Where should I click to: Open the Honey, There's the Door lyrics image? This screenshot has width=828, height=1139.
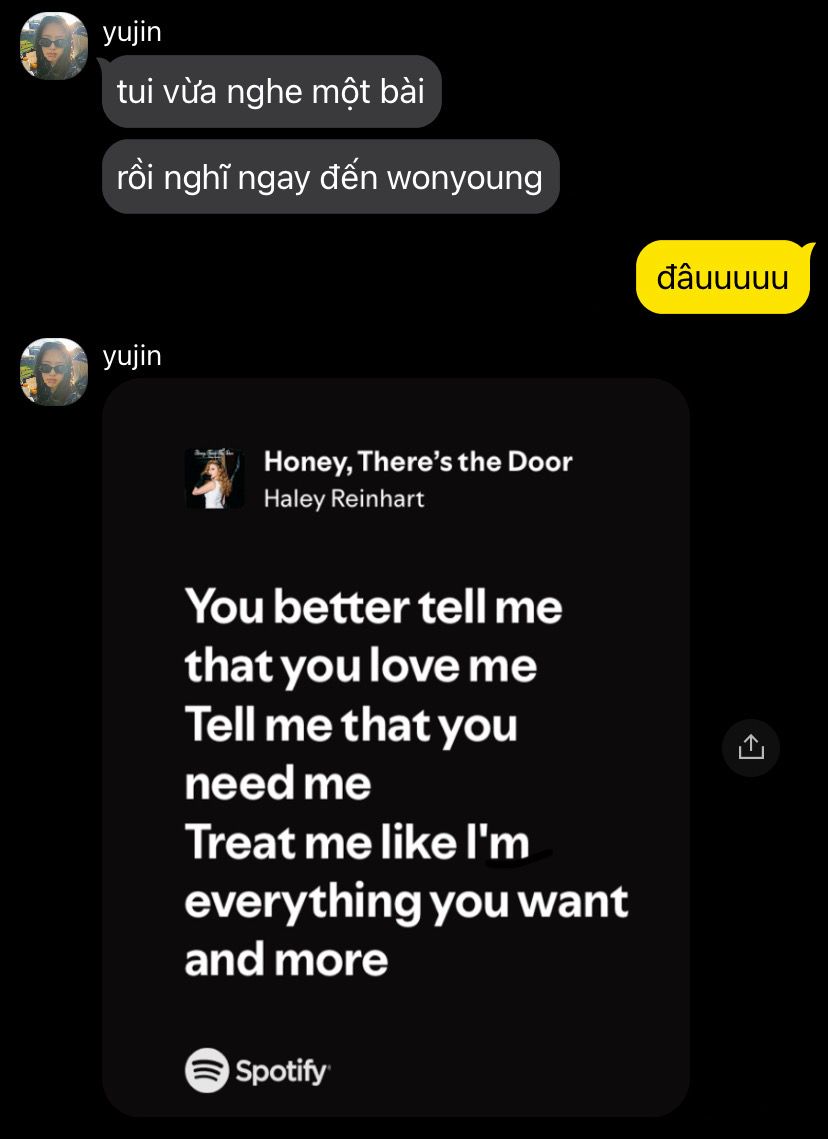[x=396, y=746]
